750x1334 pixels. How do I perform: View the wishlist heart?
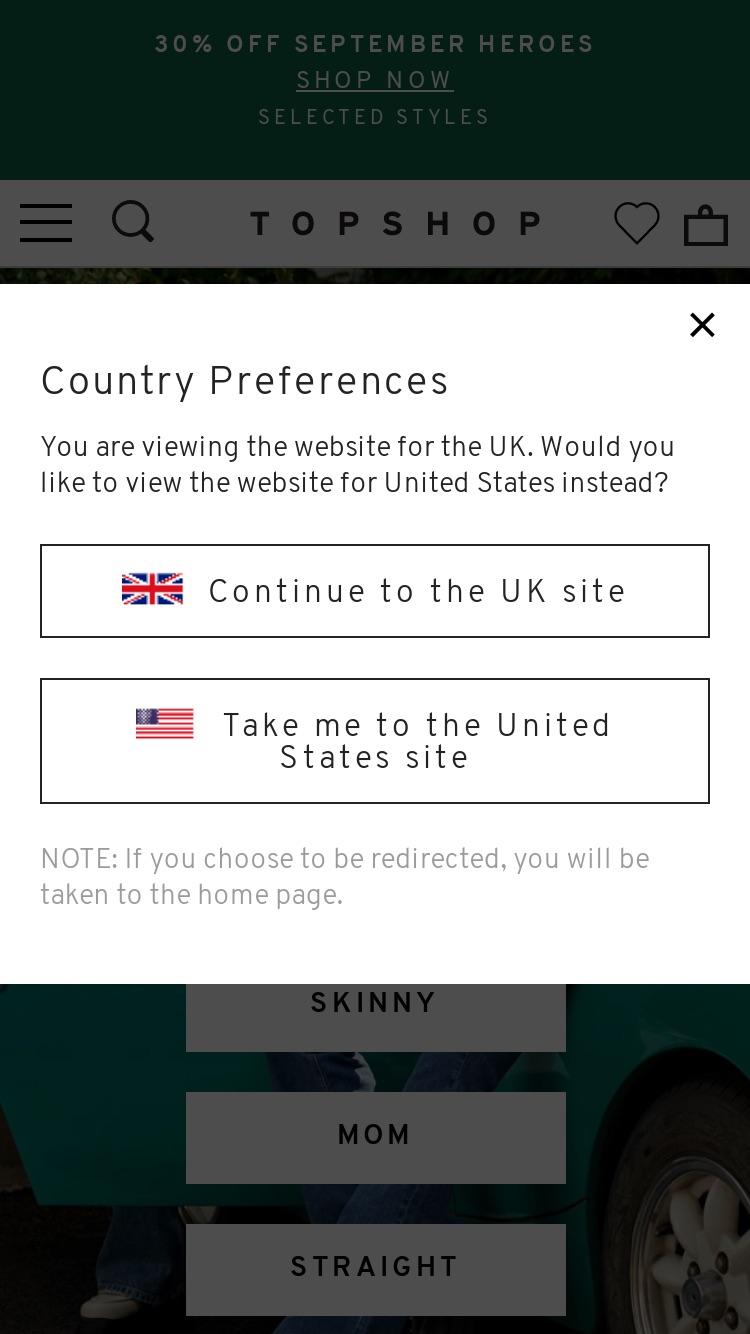point(637,223)
